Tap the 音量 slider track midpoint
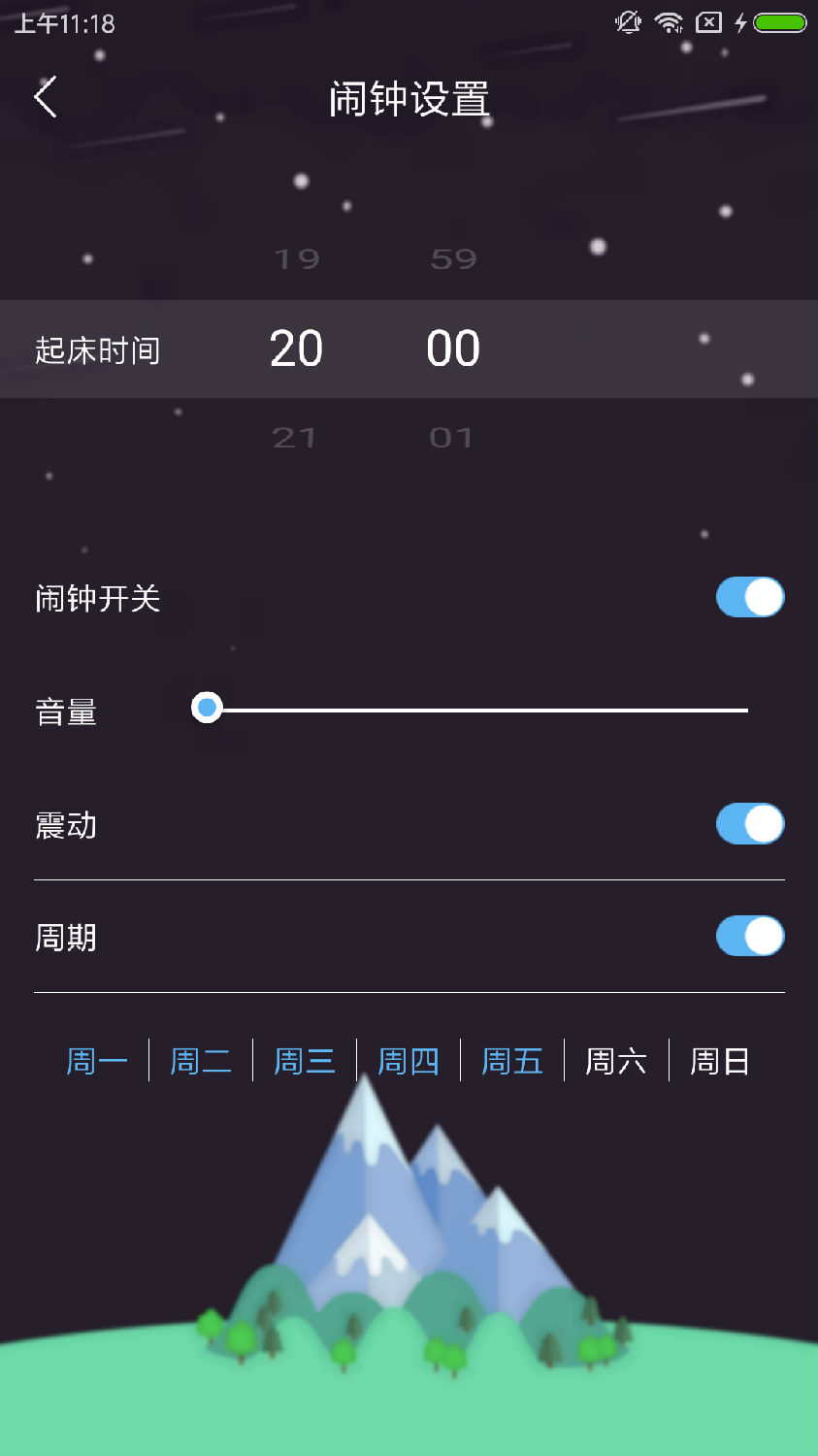Viewport: 818px width, 1456px height. [x=476, y=711]
